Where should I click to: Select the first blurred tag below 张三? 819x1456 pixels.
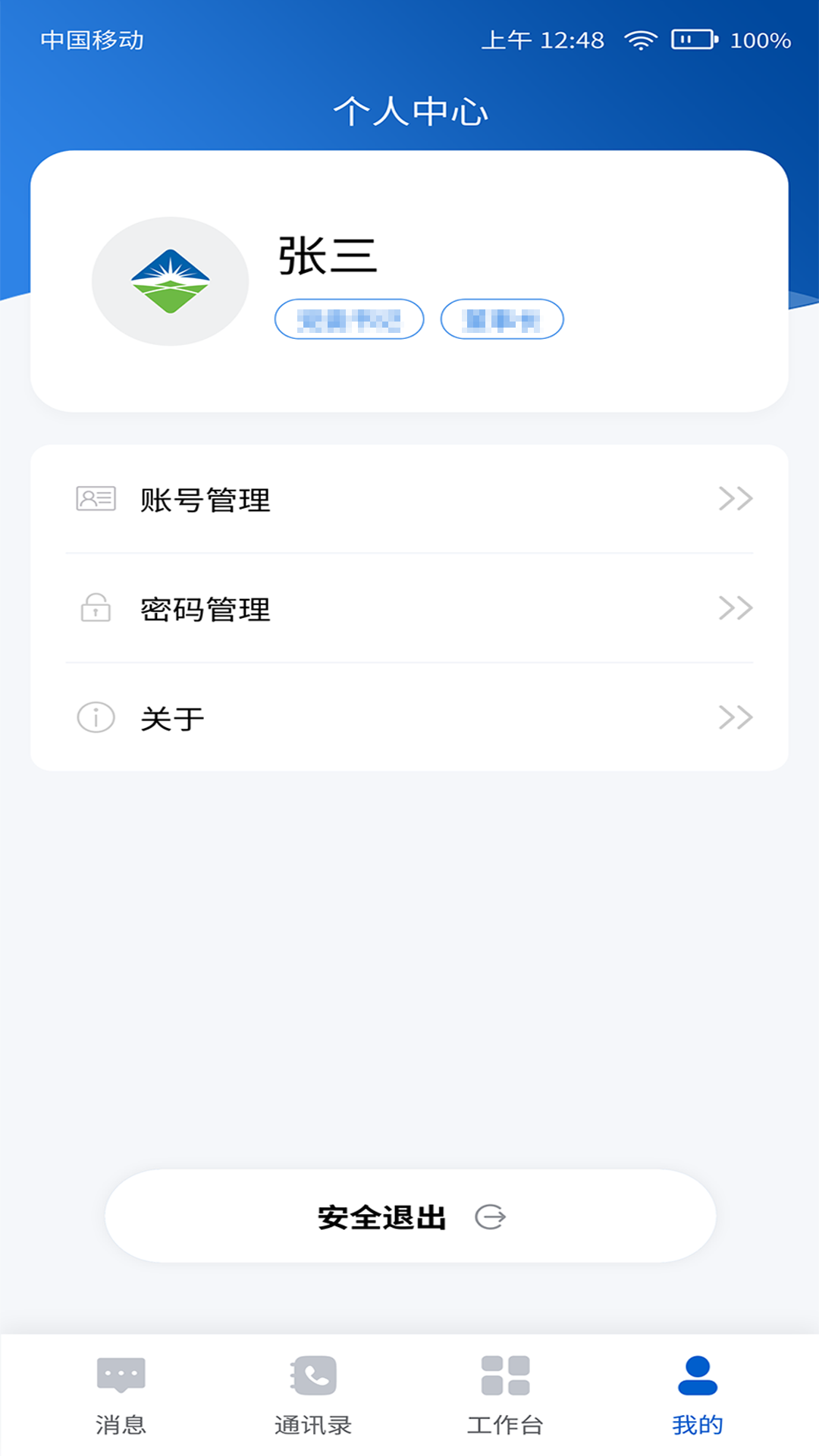(x=349, y=319)
